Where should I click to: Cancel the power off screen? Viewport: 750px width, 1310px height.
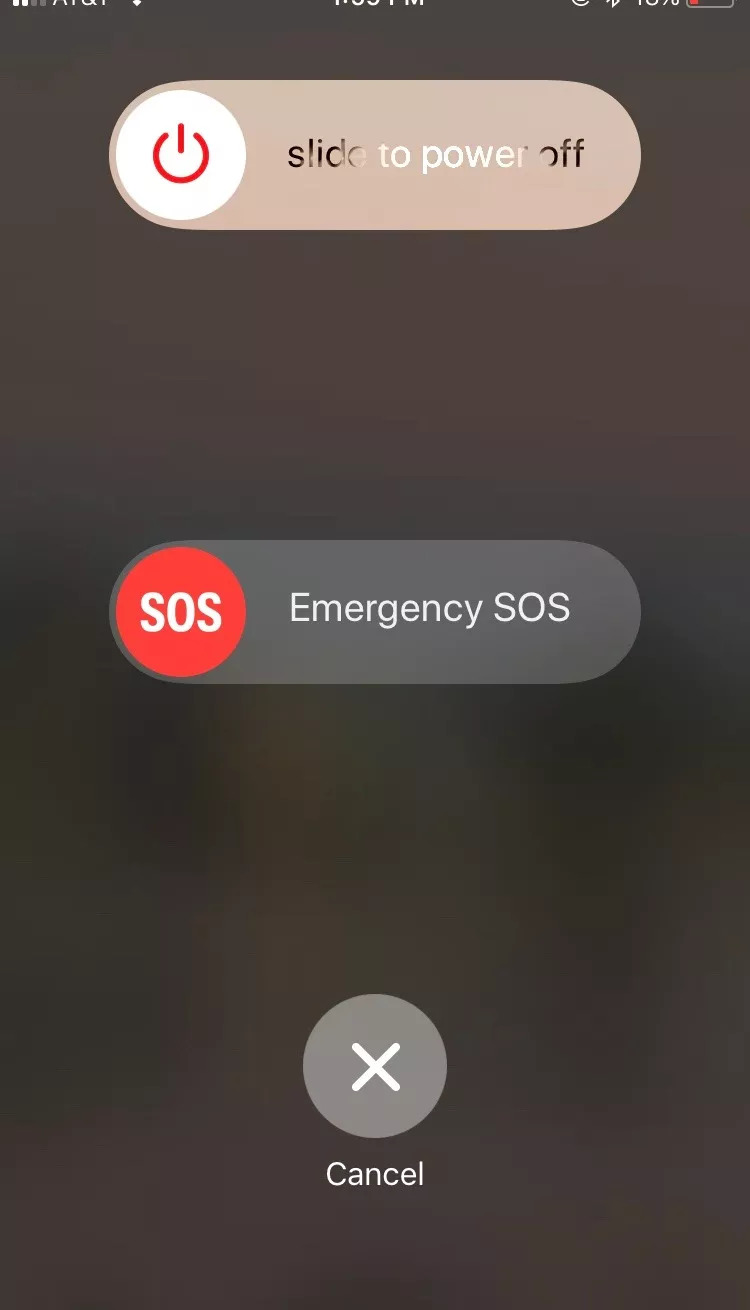pos(375,1066)
